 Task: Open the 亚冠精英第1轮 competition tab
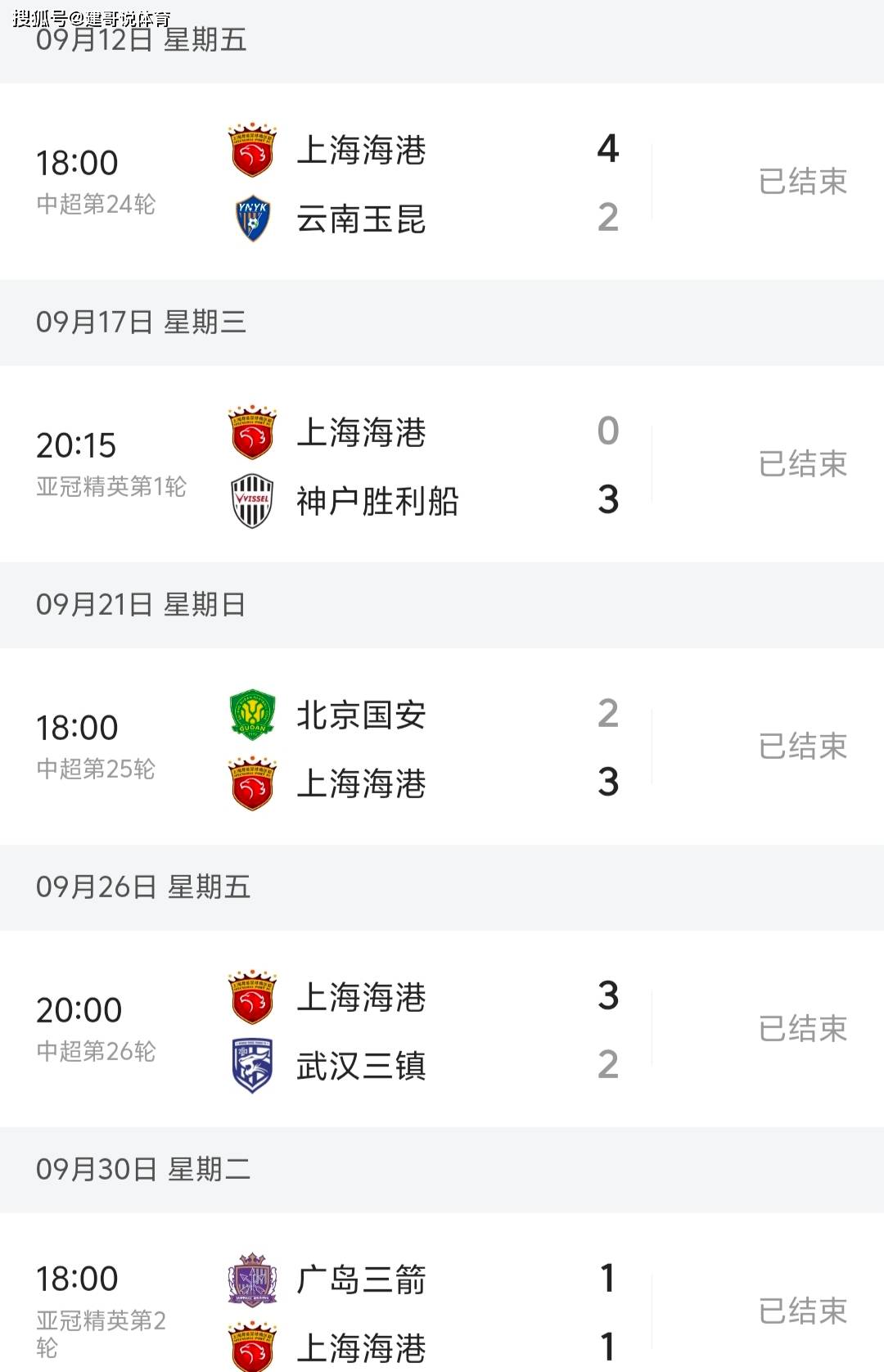click(110, 486)
